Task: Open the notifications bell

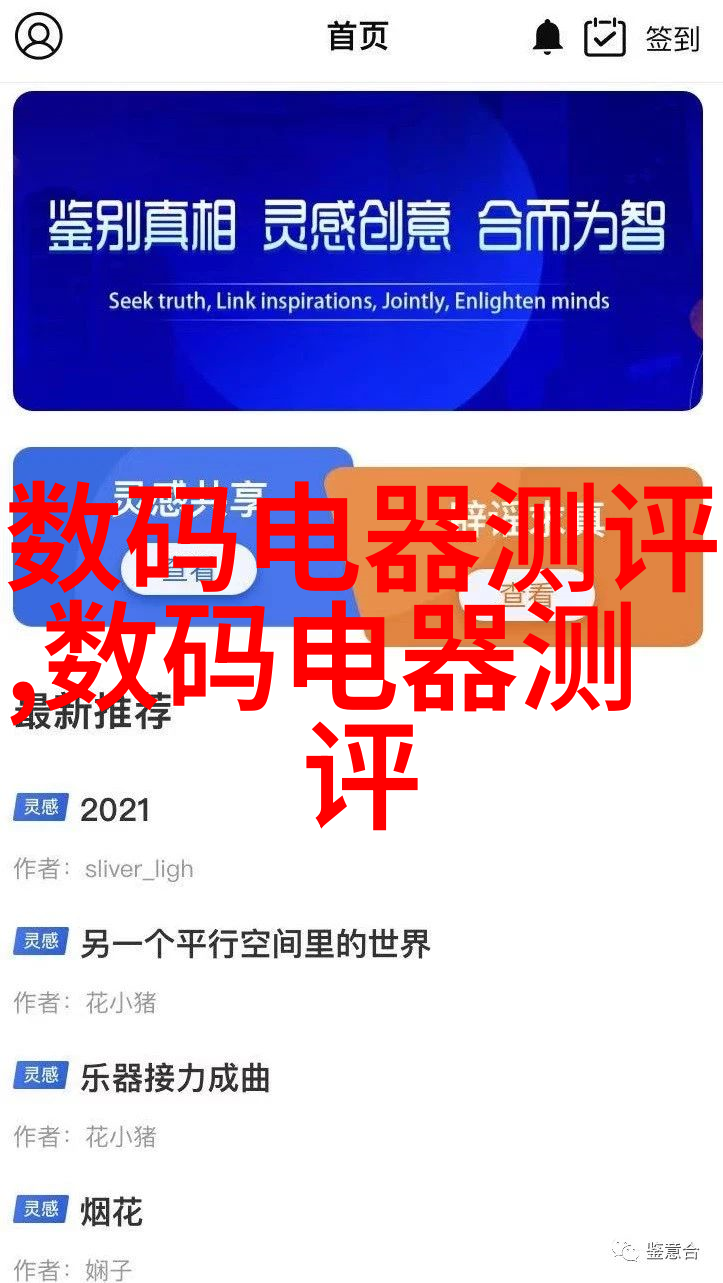Action: coord(547,38)
